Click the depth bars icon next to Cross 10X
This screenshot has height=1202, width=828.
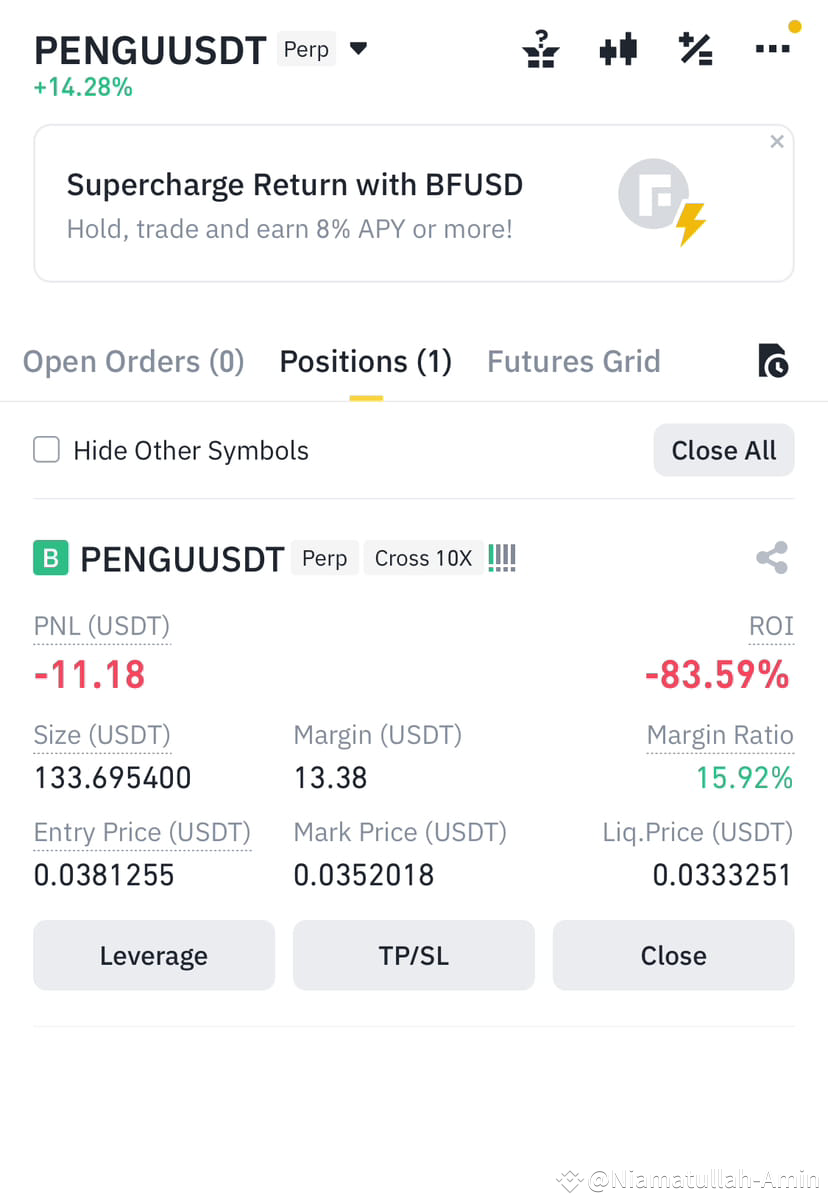tap(501, 558)
